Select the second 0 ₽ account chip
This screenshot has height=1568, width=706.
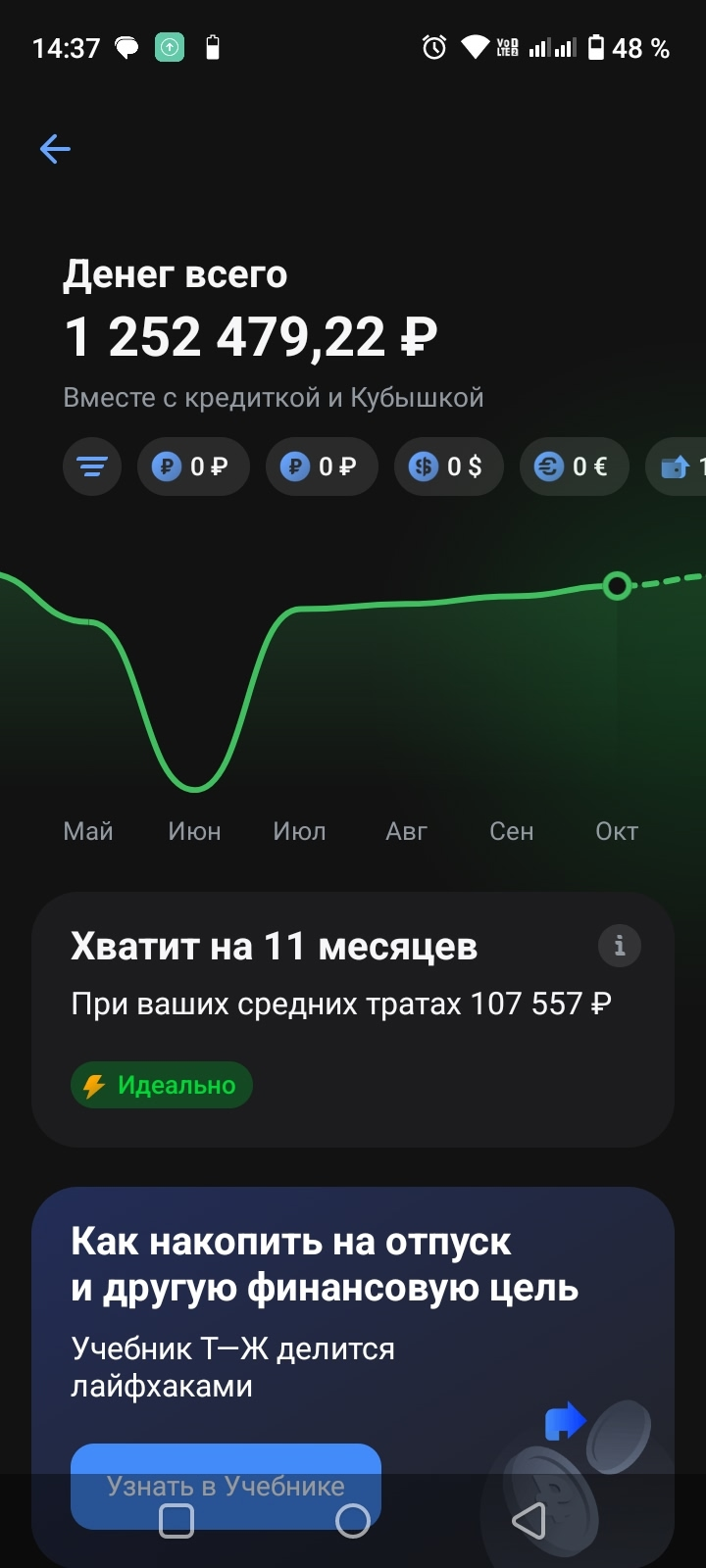click(x=322, y=466)
